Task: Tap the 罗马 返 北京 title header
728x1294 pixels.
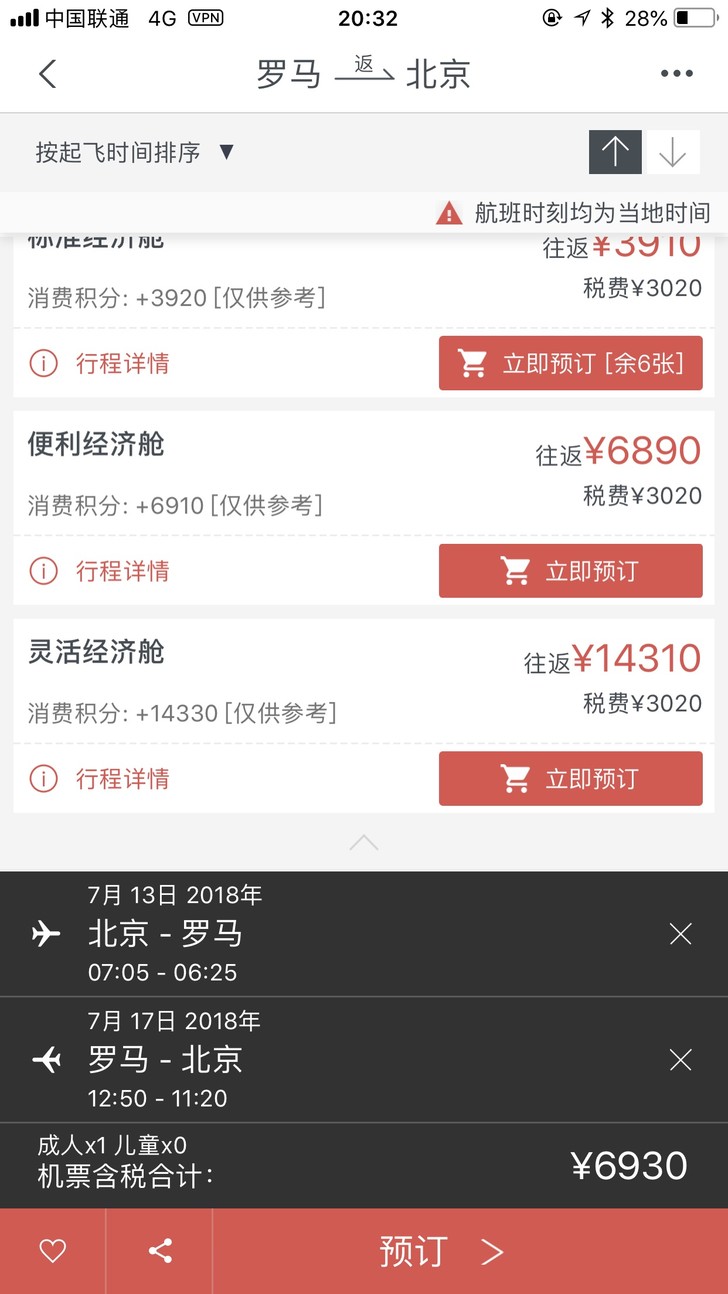Action: [363, 73]
